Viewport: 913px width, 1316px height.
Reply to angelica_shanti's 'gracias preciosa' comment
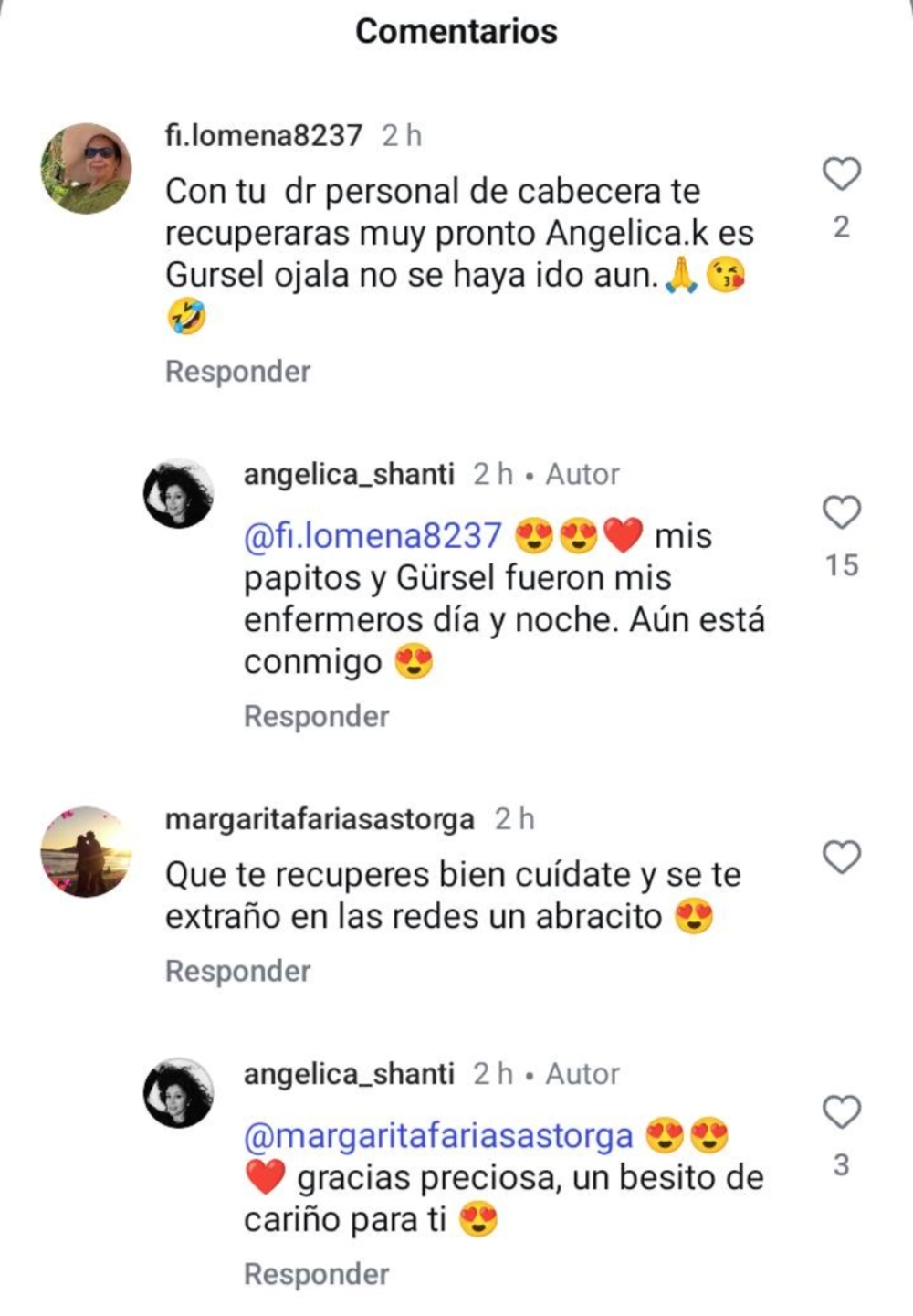316,1274
